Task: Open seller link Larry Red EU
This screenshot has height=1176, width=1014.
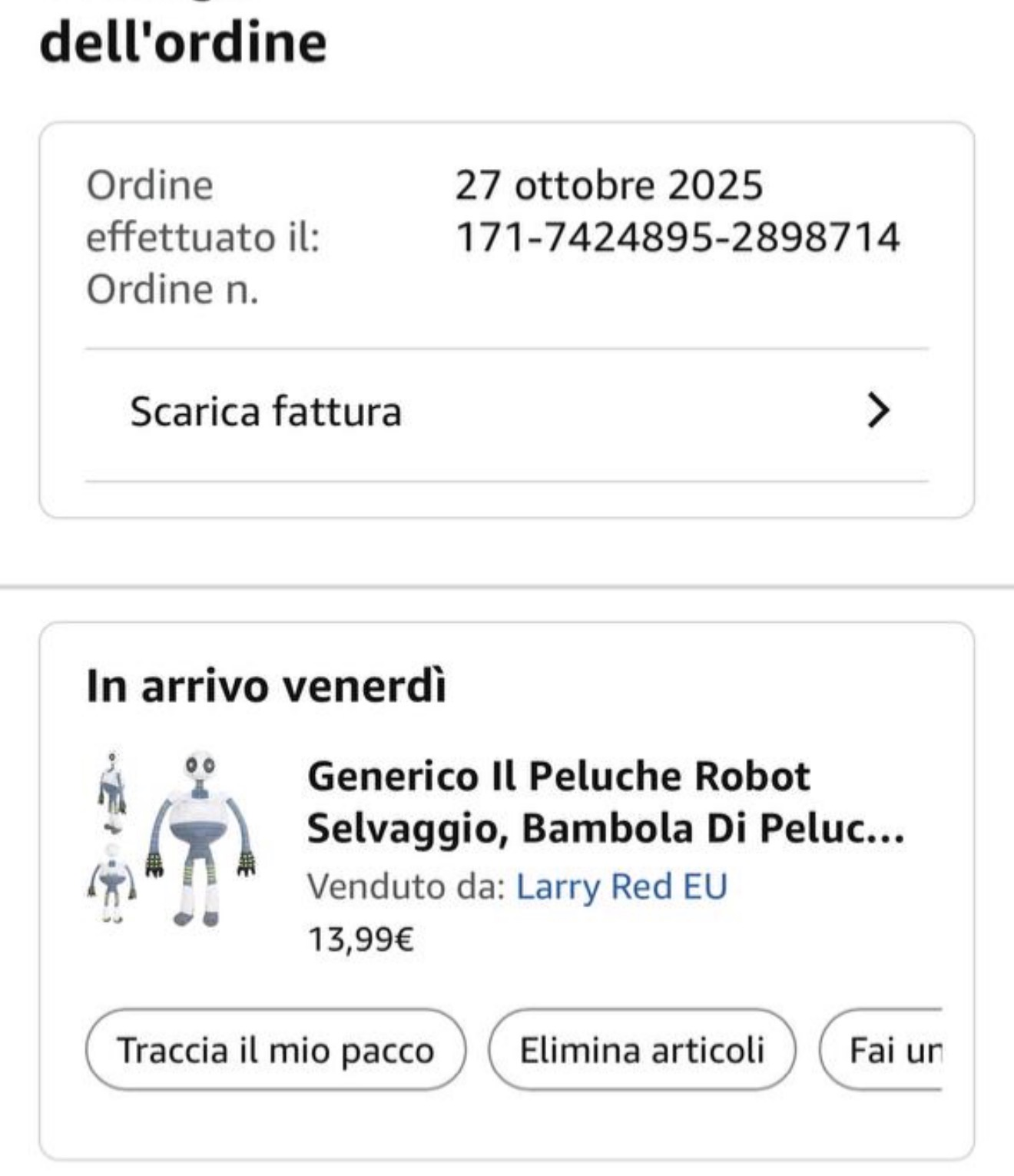Action: [621, 886]
